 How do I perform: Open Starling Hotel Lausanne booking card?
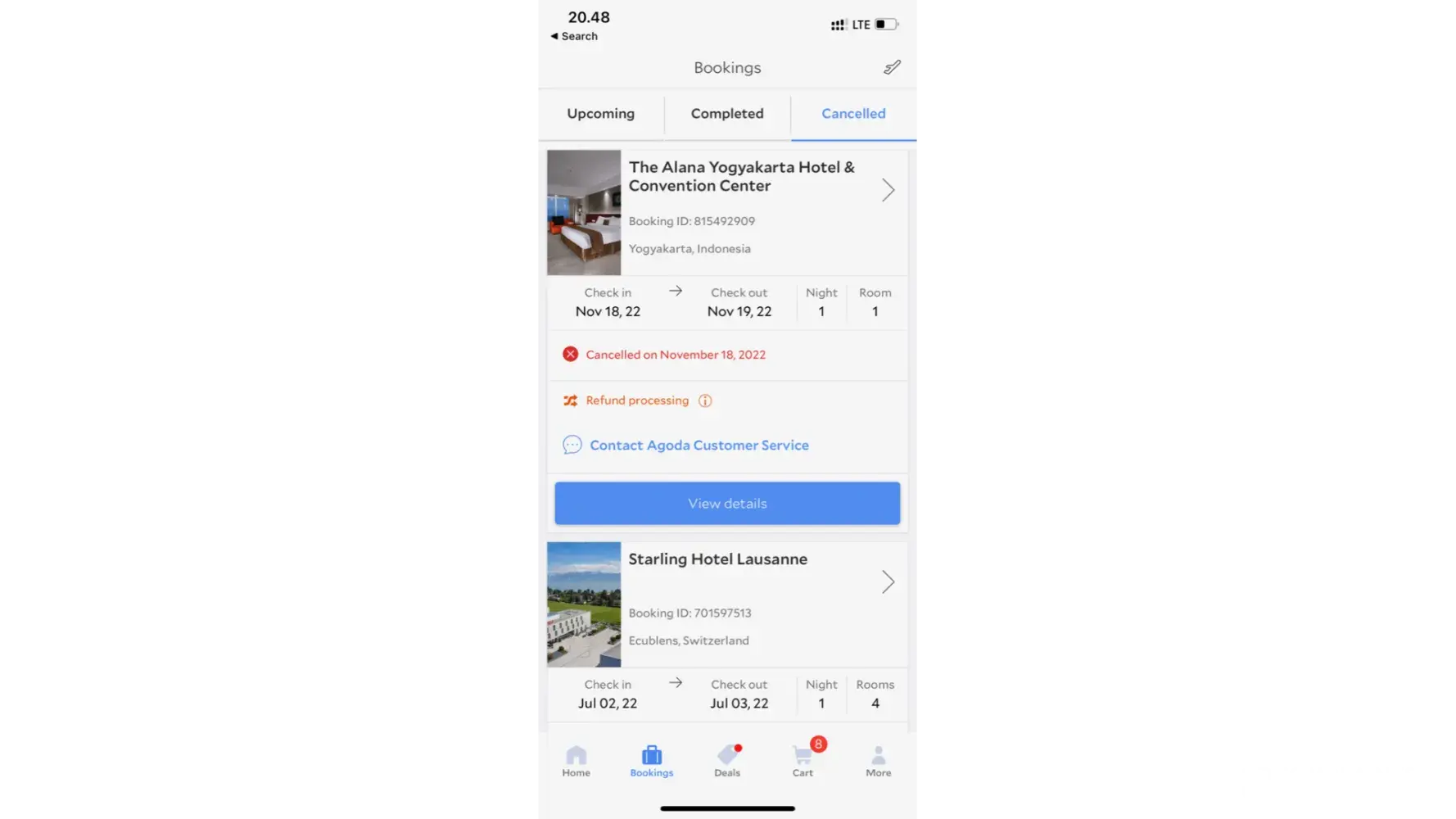pos(717,560)
